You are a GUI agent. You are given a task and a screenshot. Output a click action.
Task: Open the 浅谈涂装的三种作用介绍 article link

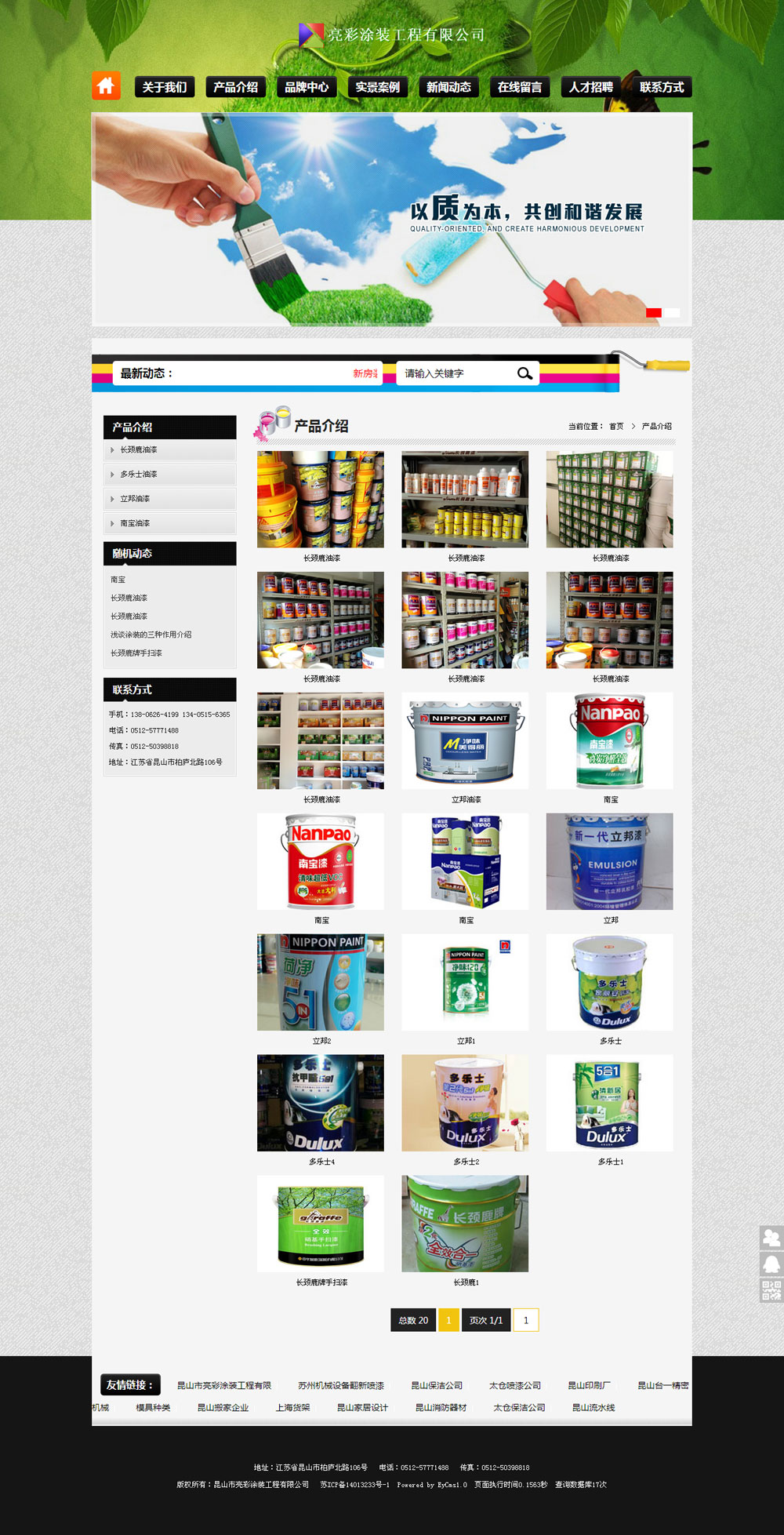coord(151,635)
